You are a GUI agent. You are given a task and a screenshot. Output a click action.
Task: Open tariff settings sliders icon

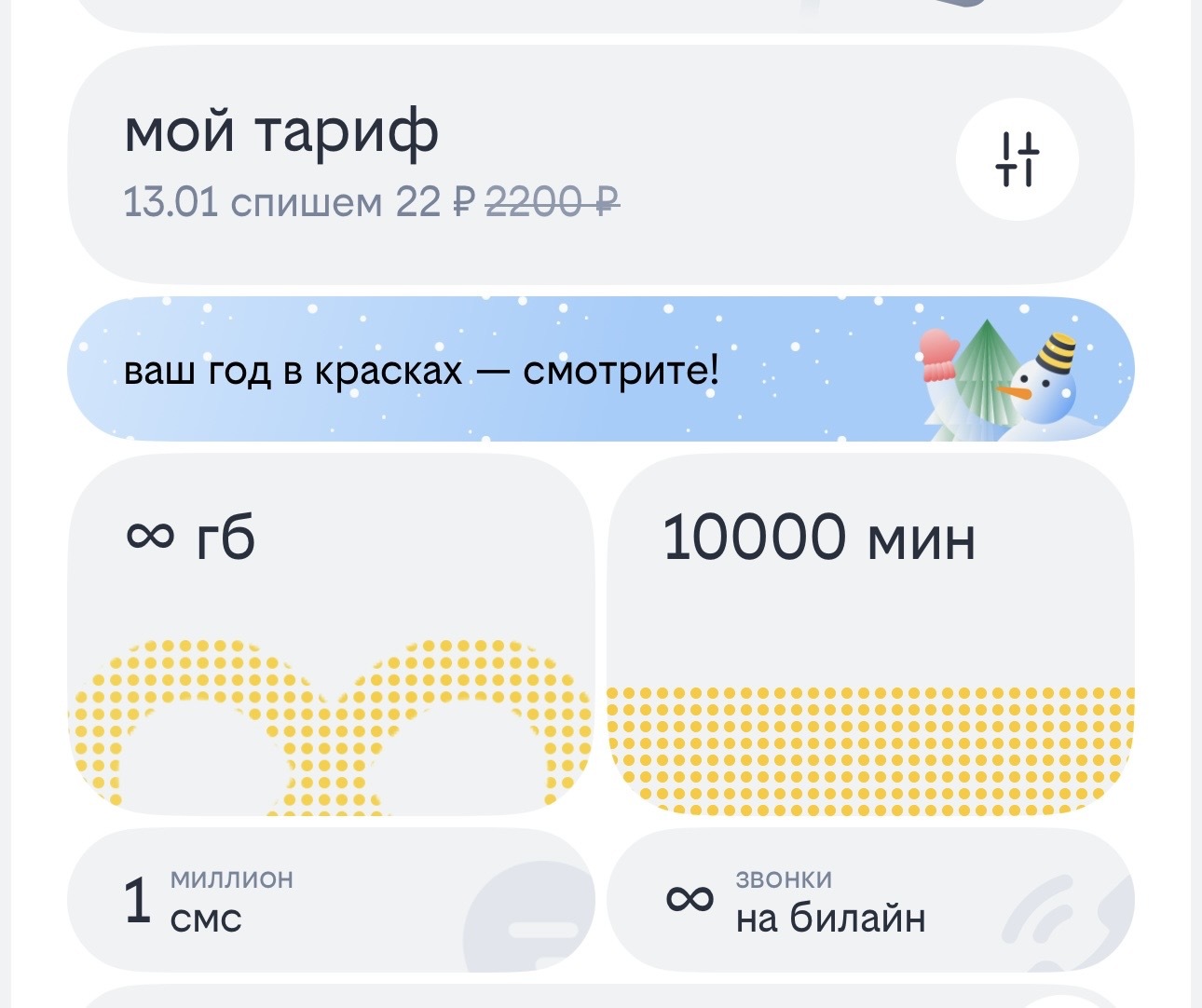[1018, 160]
